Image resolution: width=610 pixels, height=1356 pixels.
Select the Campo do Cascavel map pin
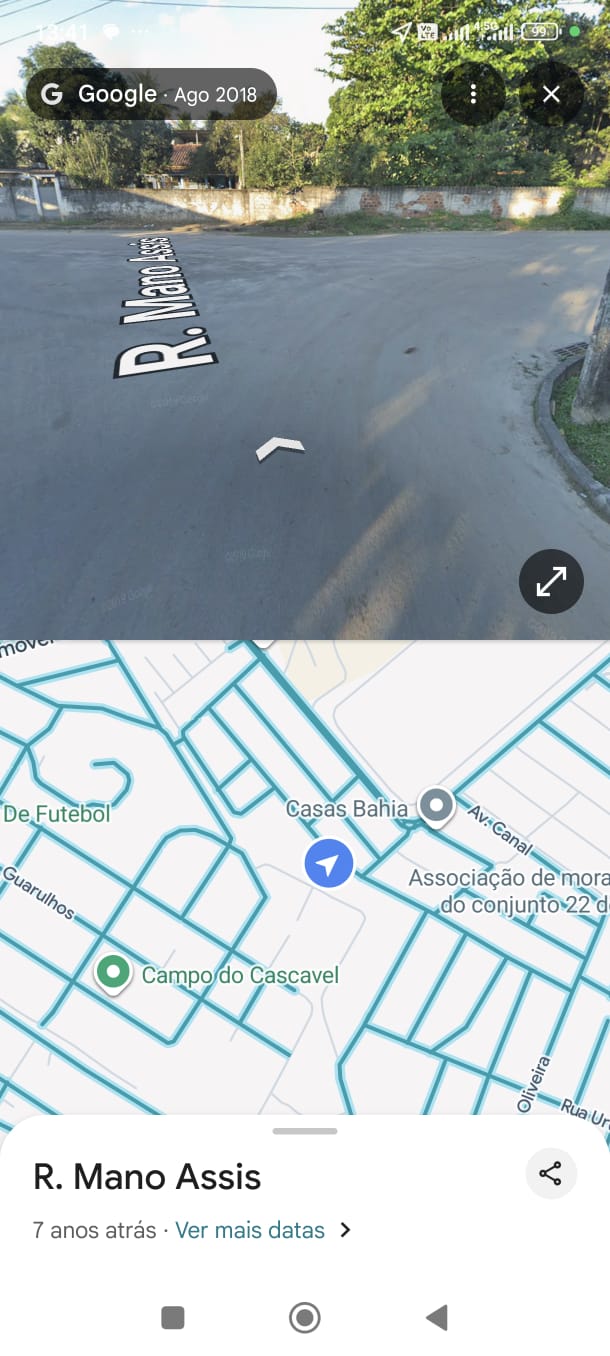click(x=114, y=972)
